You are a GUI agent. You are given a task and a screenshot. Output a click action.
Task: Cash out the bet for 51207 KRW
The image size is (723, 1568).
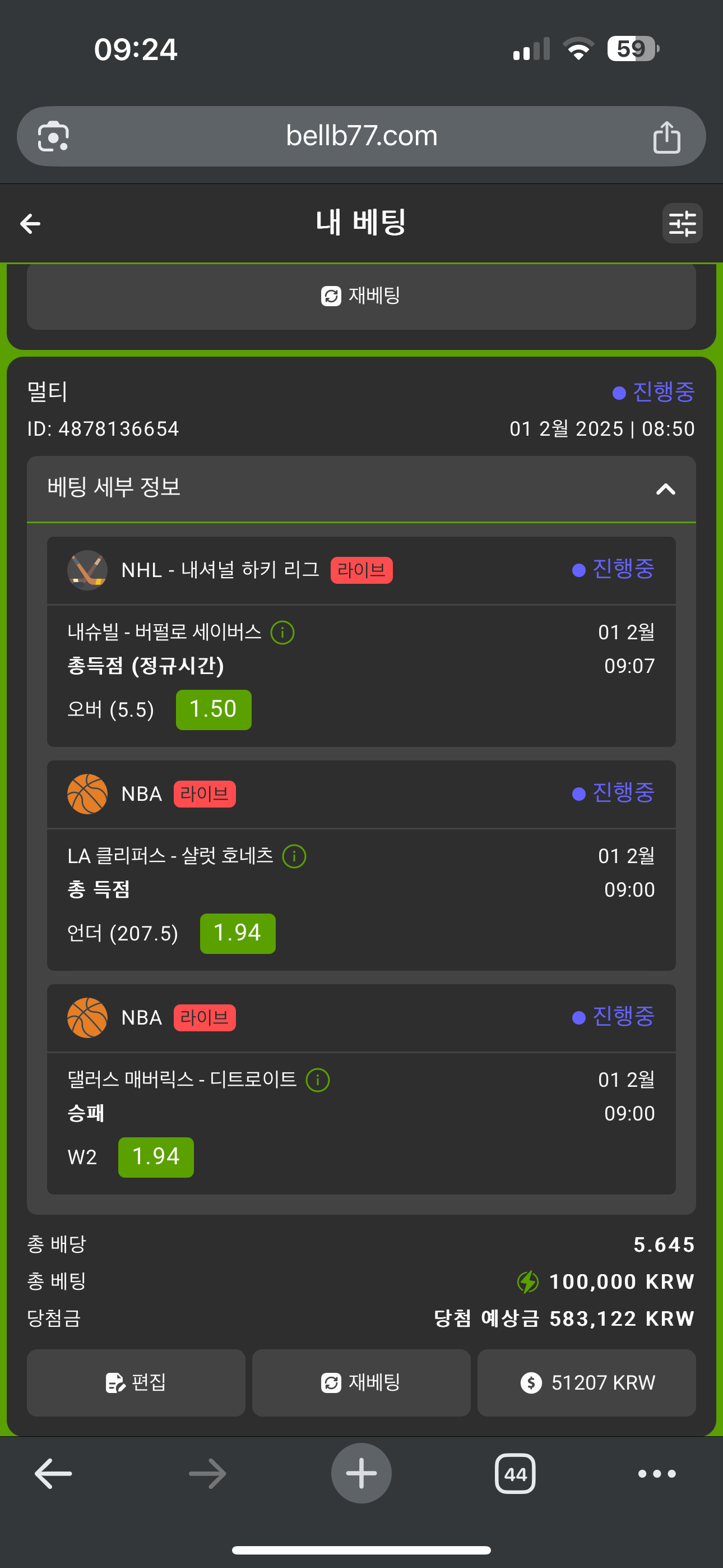tap(586, 1382)
